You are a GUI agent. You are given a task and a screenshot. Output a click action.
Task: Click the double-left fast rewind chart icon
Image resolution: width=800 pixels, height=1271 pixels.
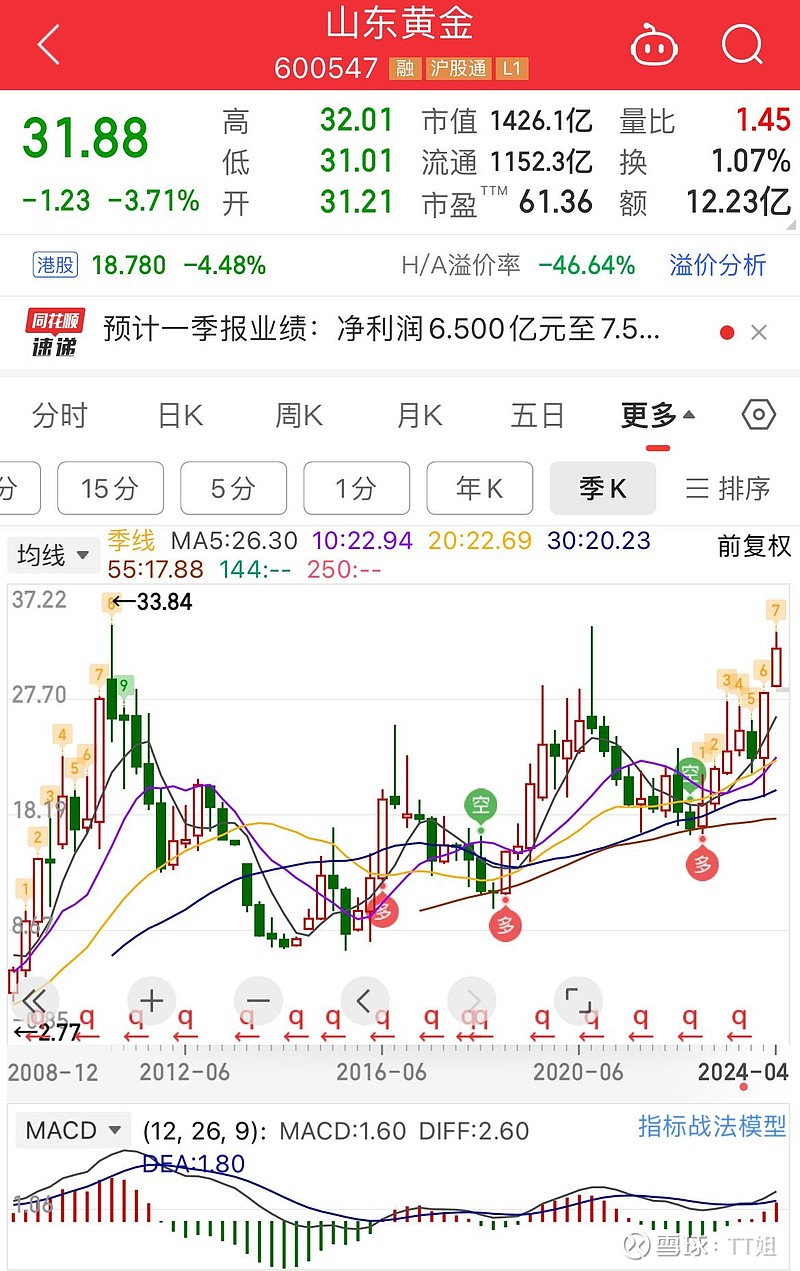coord(36,1000)
